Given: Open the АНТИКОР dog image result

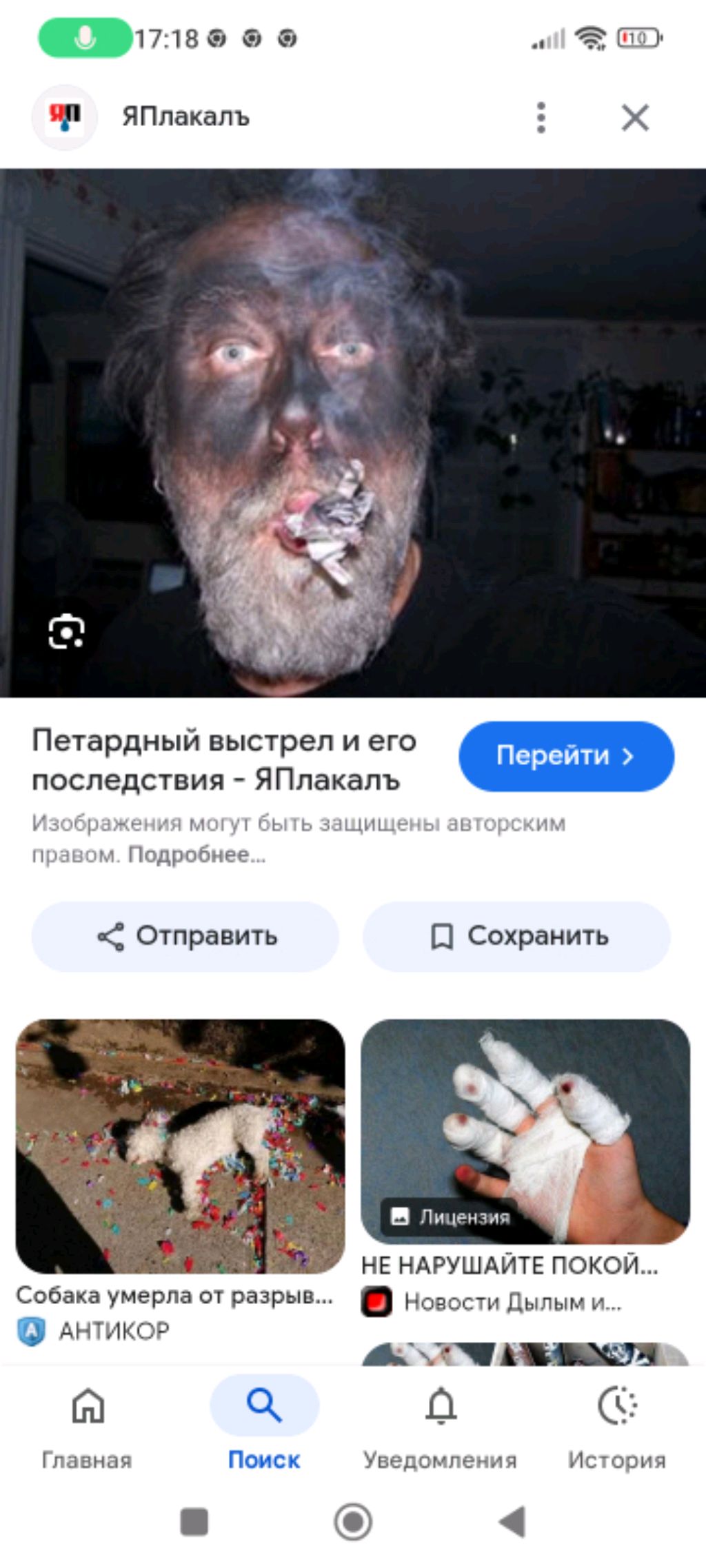Looking at the screenshot, I should point(180,1146).
